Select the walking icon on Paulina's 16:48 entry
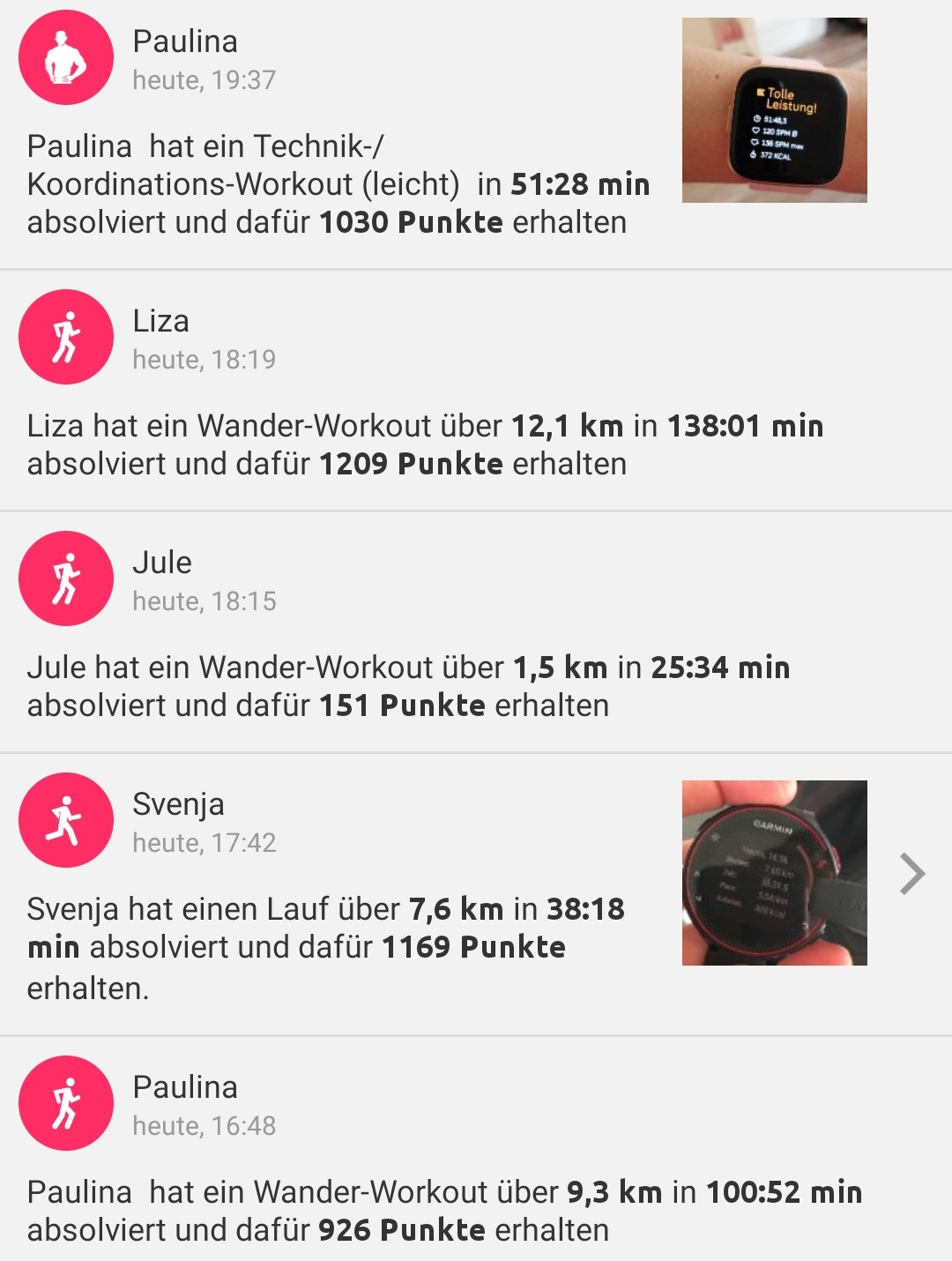This screenshot has width=952, height=1261. tap(66, 1102)
